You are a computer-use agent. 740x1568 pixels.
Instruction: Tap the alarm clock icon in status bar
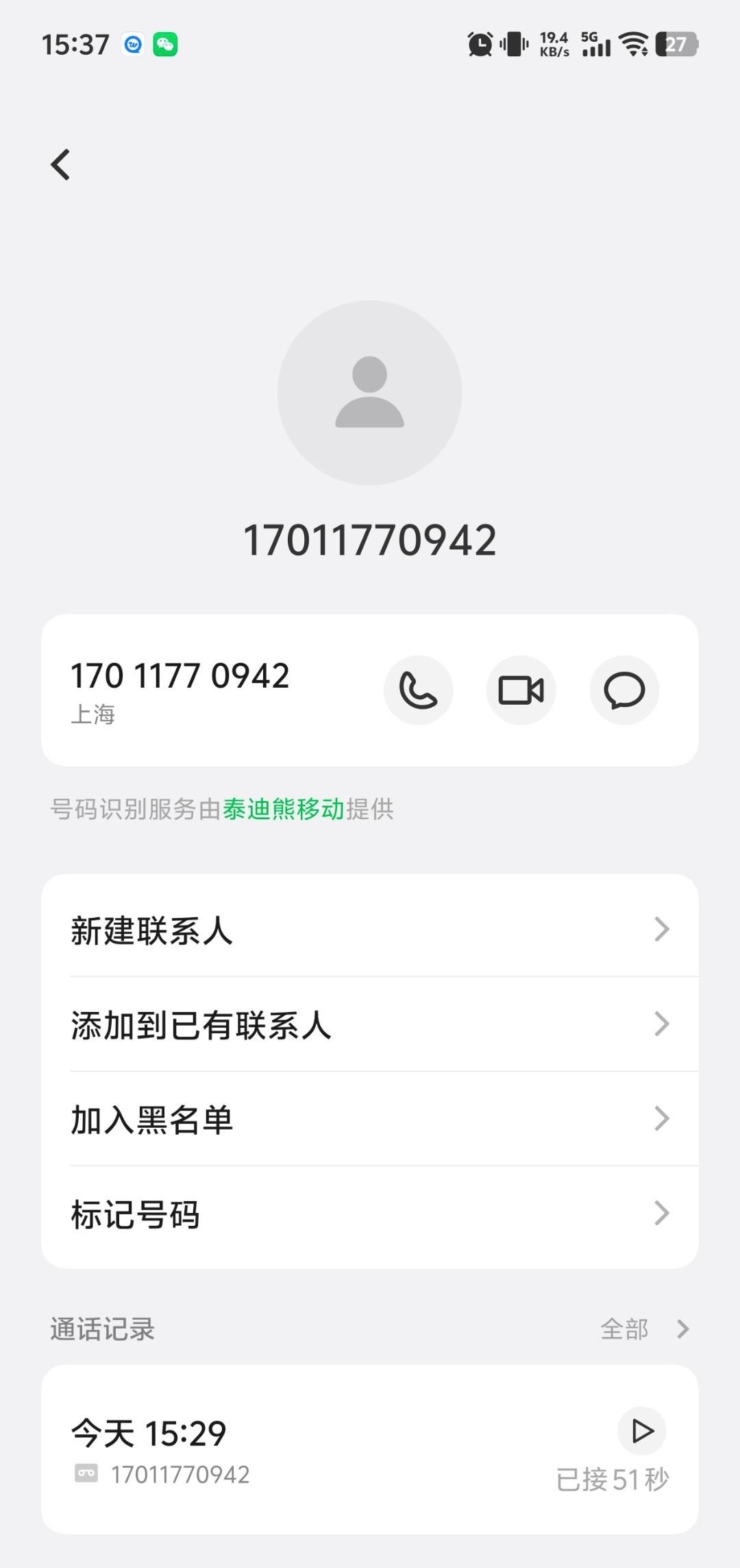[480, 44]
